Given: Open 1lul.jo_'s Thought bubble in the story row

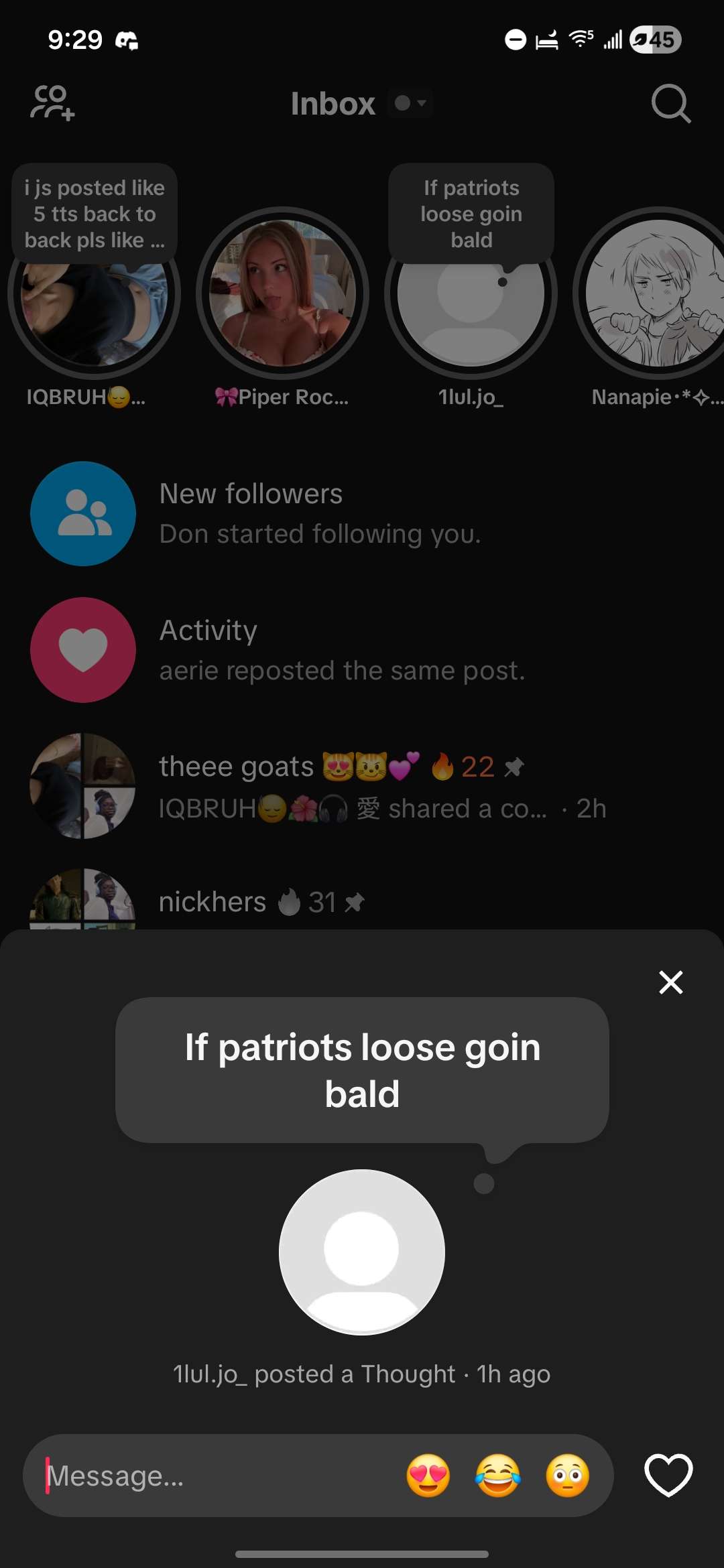Looking at the screenshot, I should [471, 214].
